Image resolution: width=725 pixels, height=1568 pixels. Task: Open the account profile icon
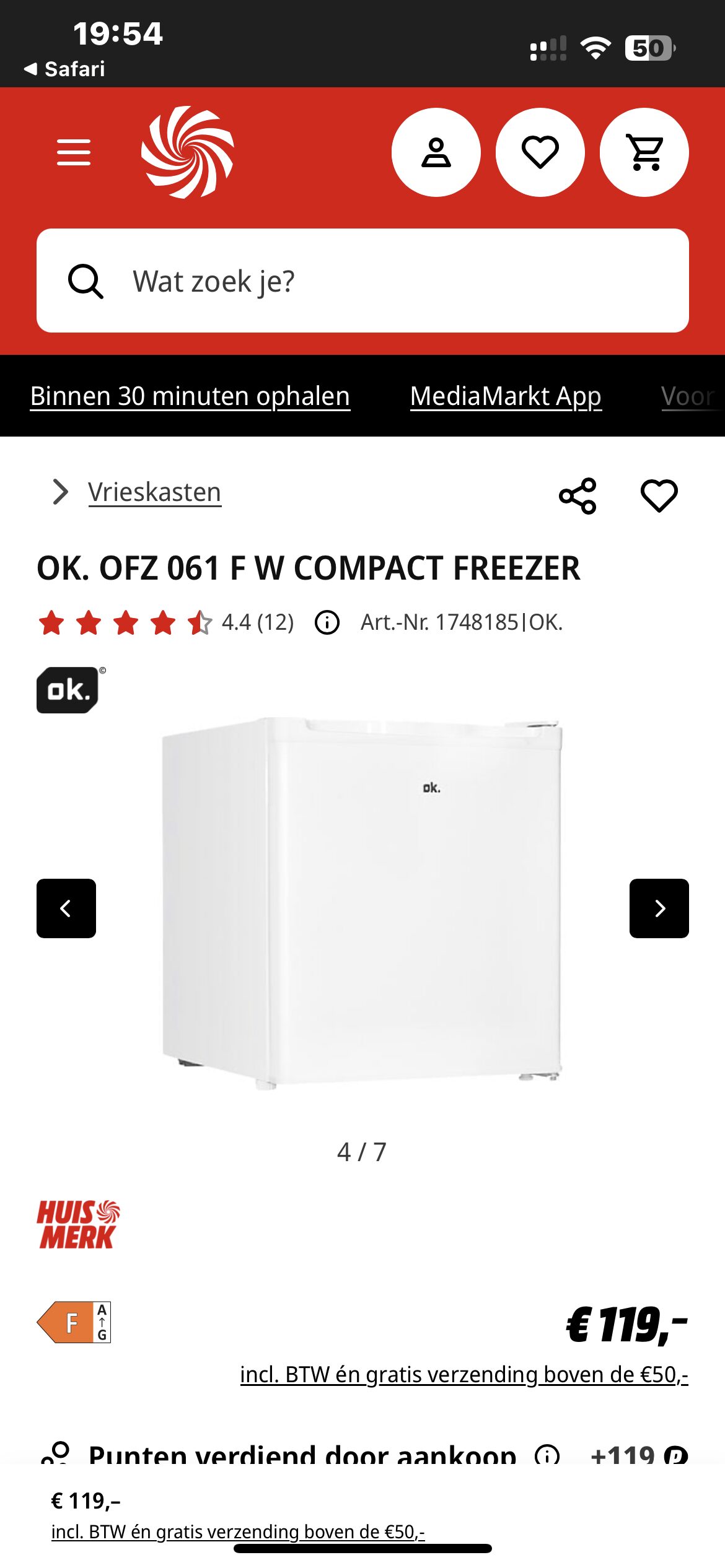[436, 152]
